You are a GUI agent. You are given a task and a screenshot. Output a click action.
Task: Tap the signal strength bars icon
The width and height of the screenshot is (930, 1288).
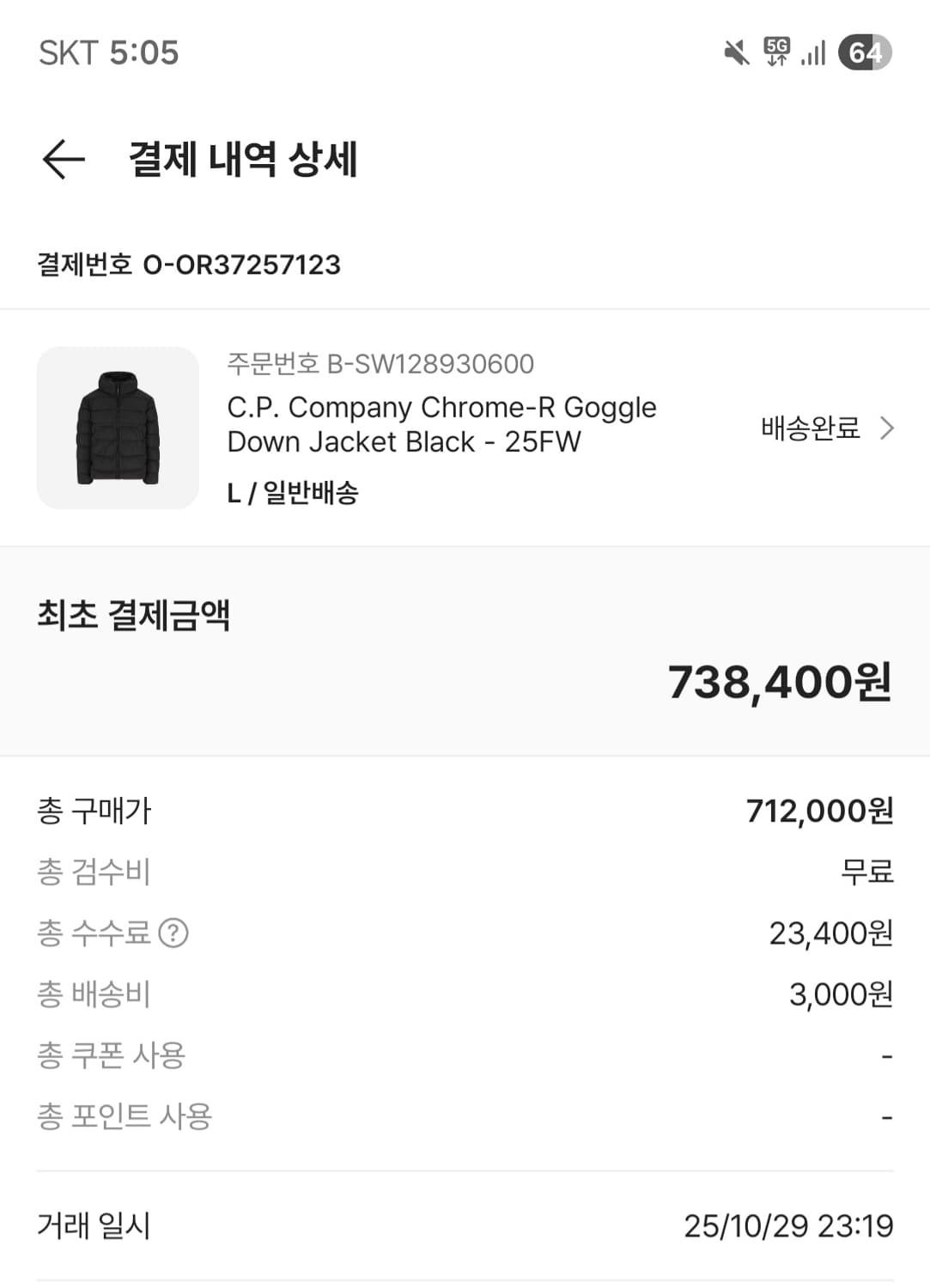click(813, 52)
